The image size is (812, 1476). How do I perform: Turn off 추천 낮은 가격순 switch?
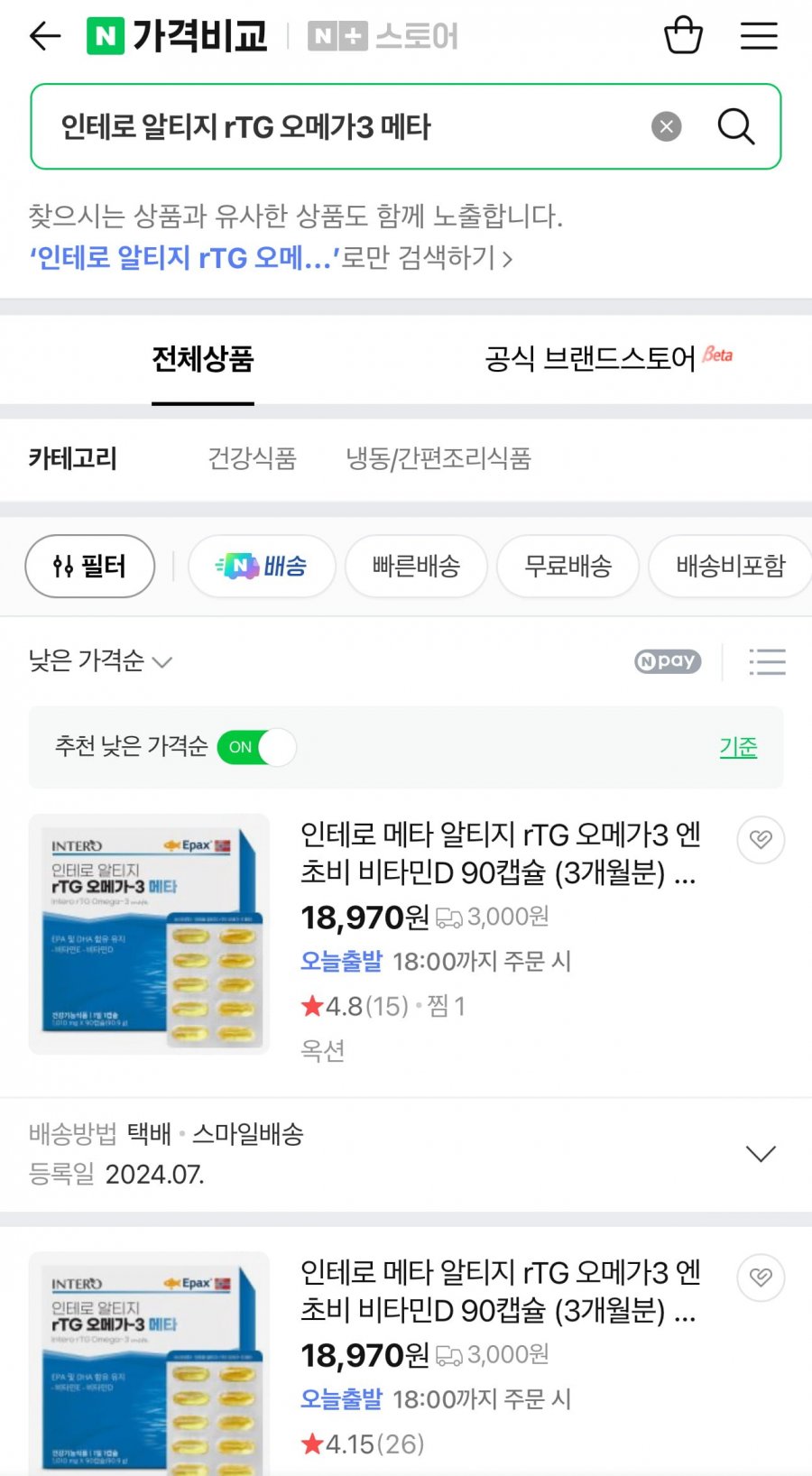[x=257, y=747]
